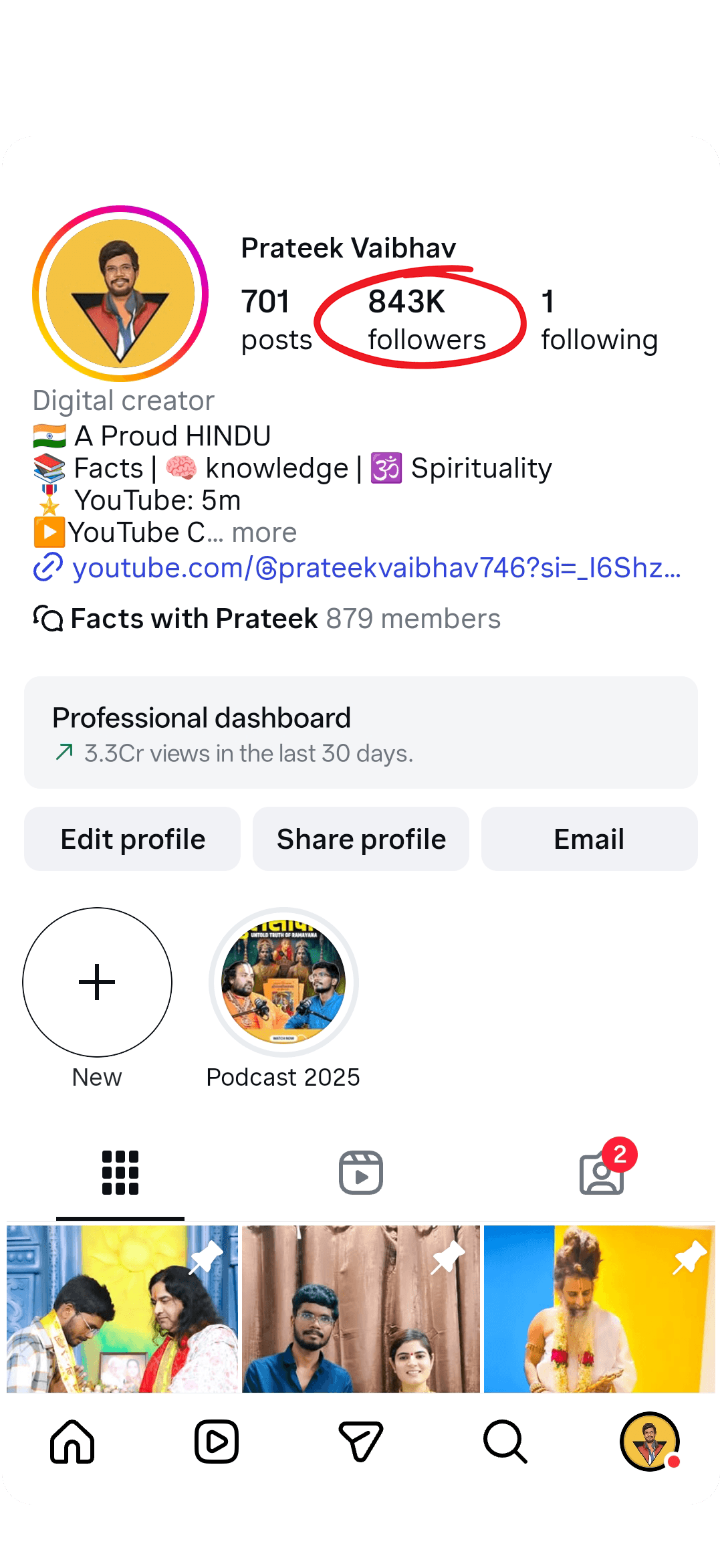Screen dimensions: 722x1568
Task: Select the grid view icon
Action: coord(120,1171)
